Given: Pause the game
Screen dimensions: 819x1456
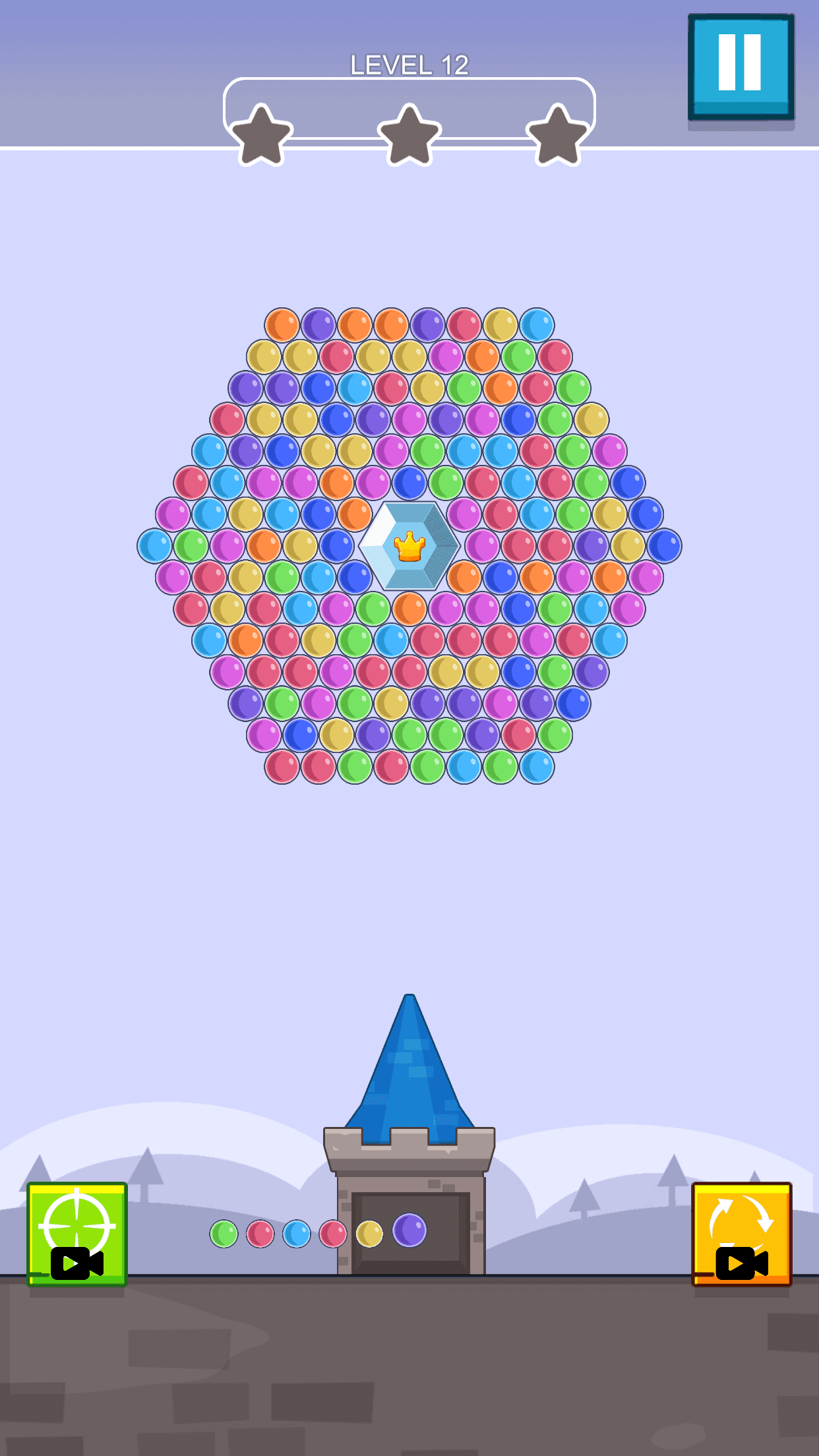Looking at the screenshot, I should click(x=741, y=67).
